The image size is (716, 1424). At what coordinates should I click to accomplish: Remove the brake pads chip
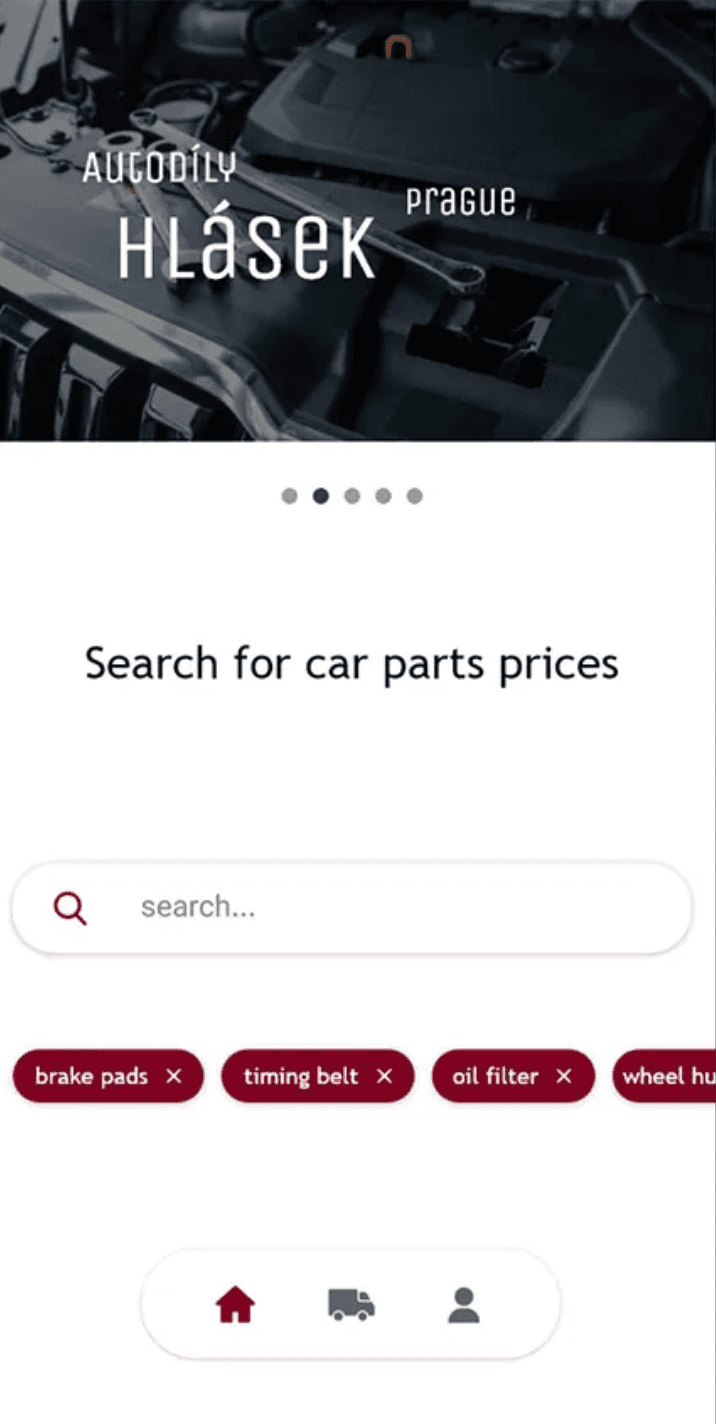(174, 1076)
